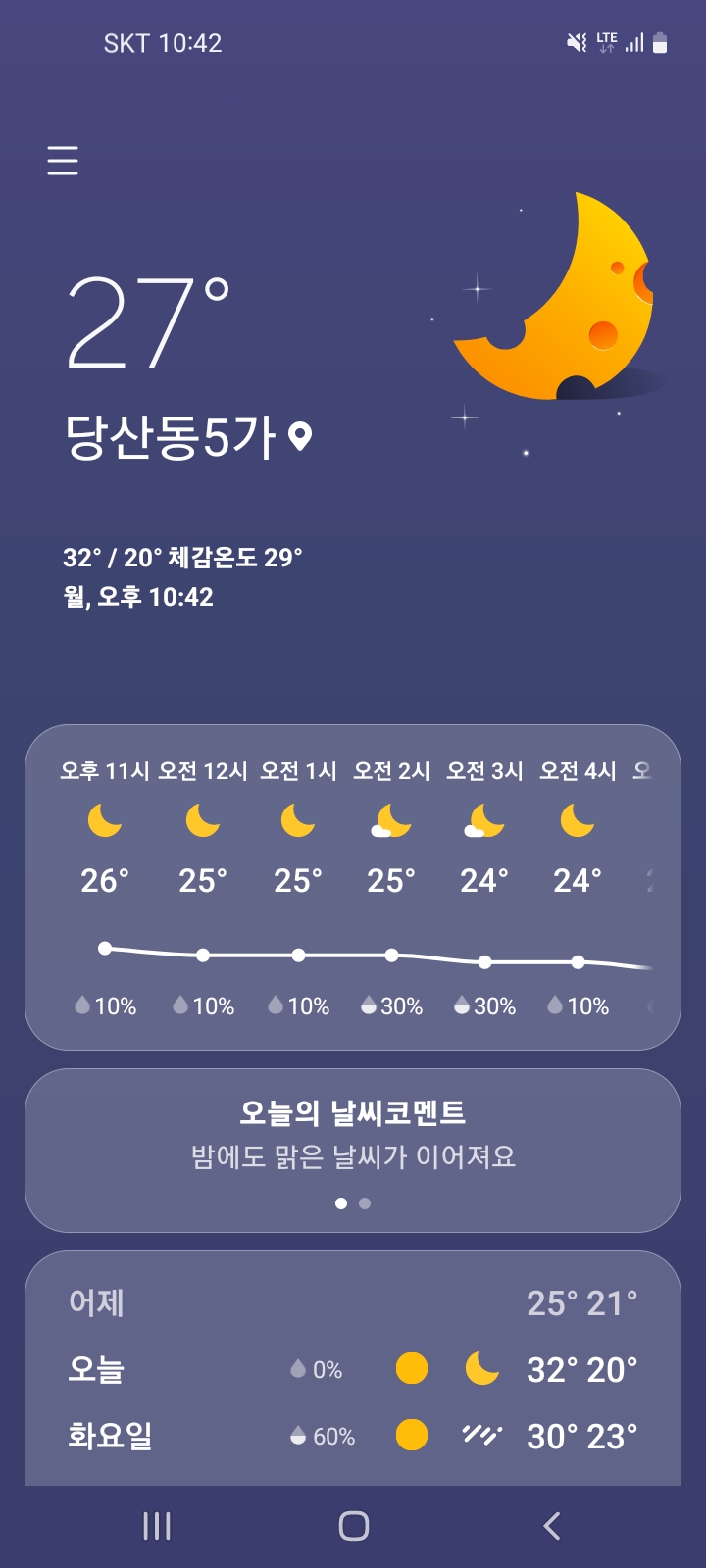Go to the home screen
706x1568 pixels.
pyautogui.click(x=353, y=1526)
